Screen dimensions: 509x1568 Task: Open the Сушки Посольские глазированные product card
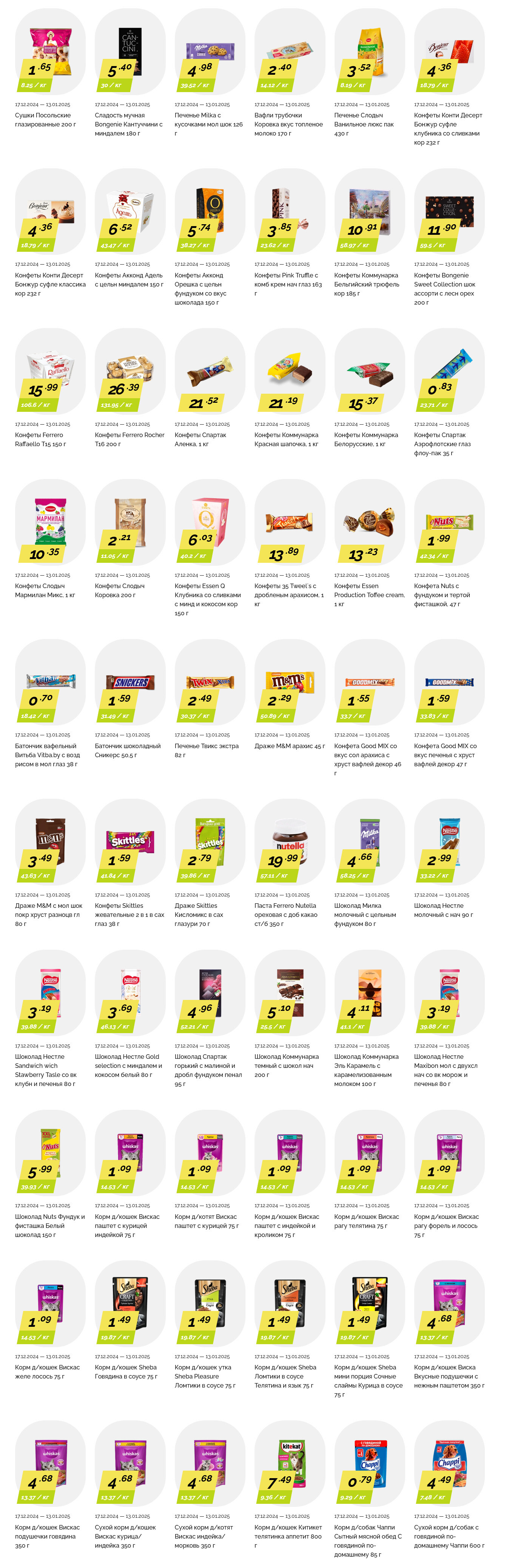tap(50, 52)
